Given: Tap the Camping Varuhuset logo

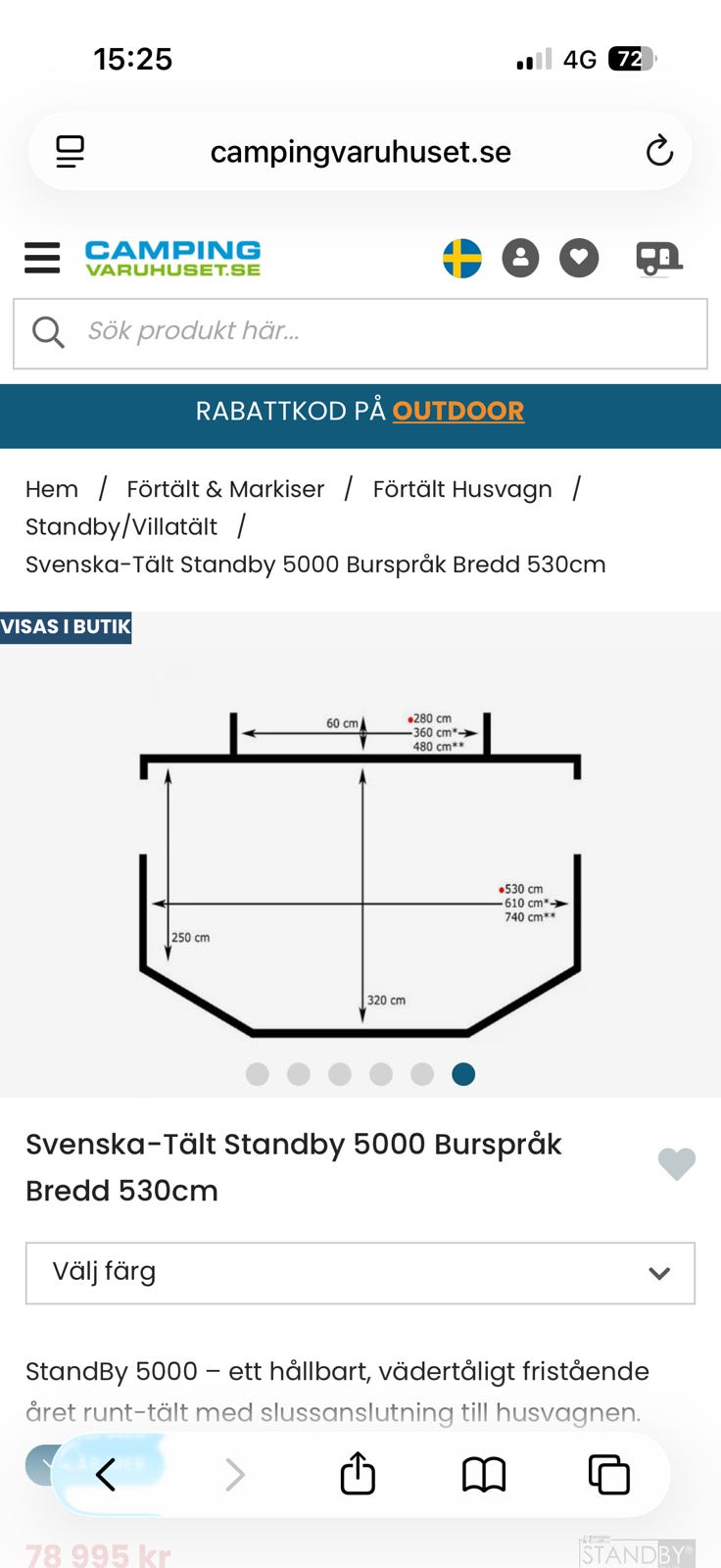Looking at the screenshot, I should [x=173, y=259].
